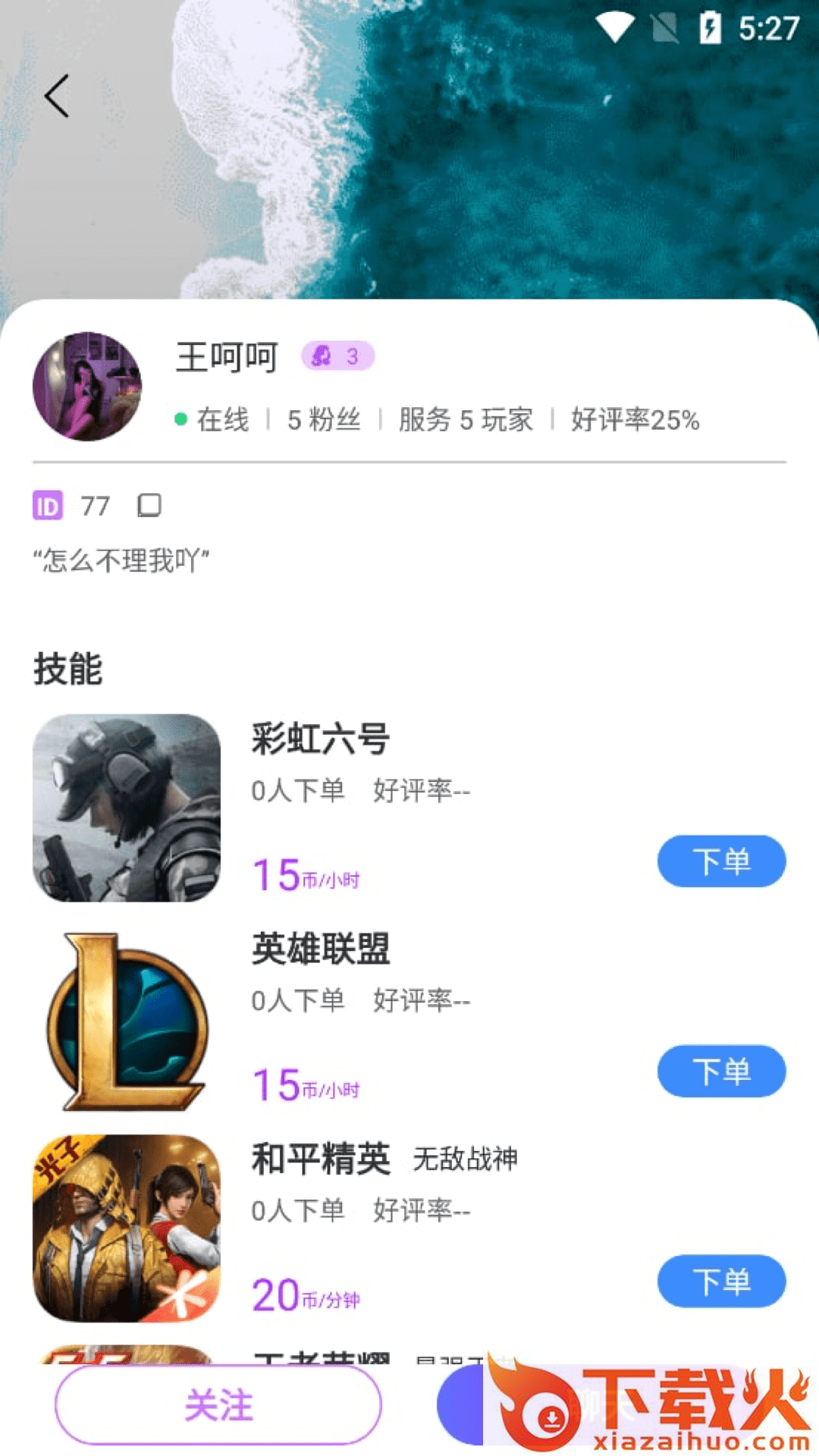Place order for 英雄联盟

pos(720,1071)
